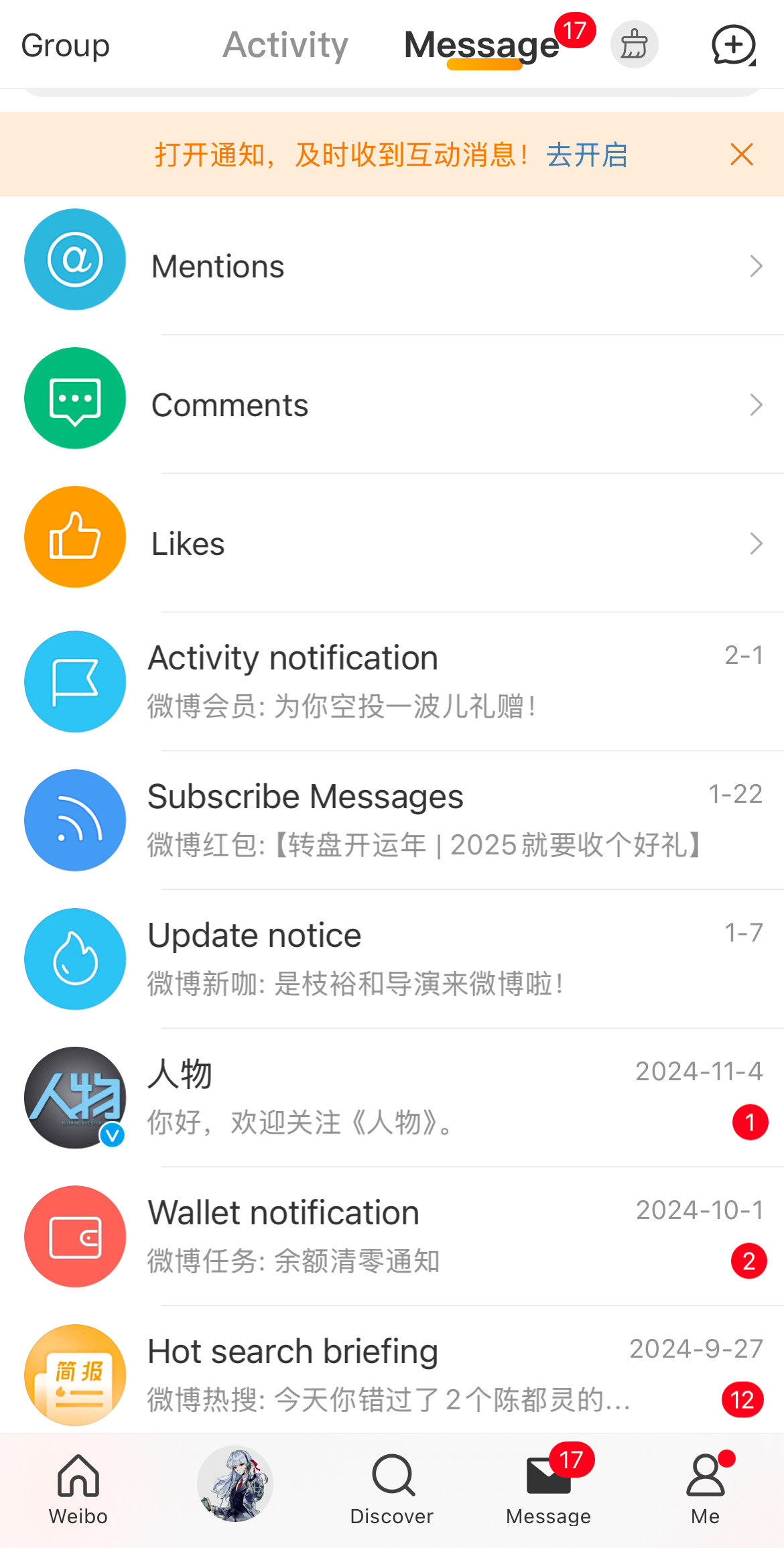Open Mentions

coord(392,266)
